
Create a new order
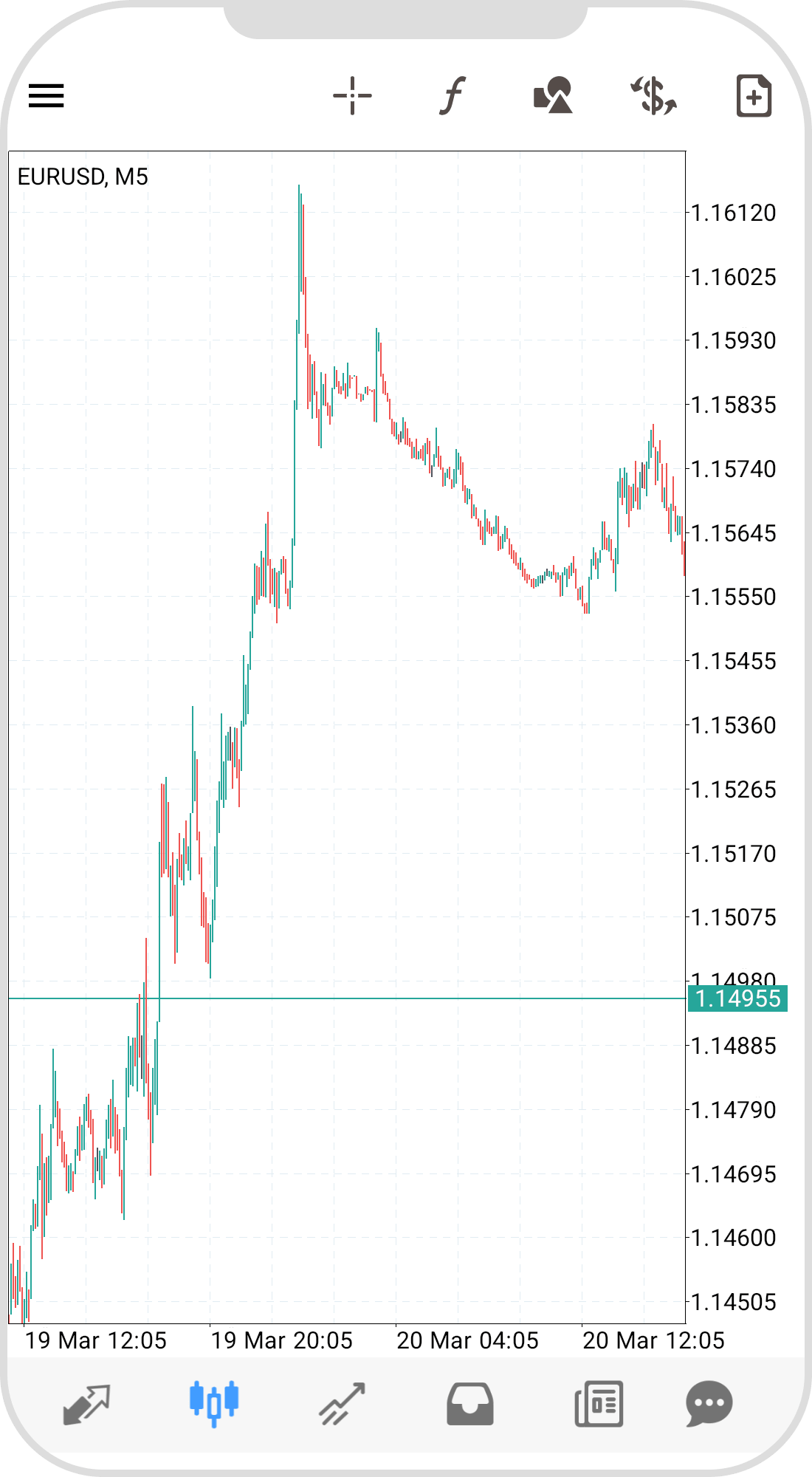754,95
